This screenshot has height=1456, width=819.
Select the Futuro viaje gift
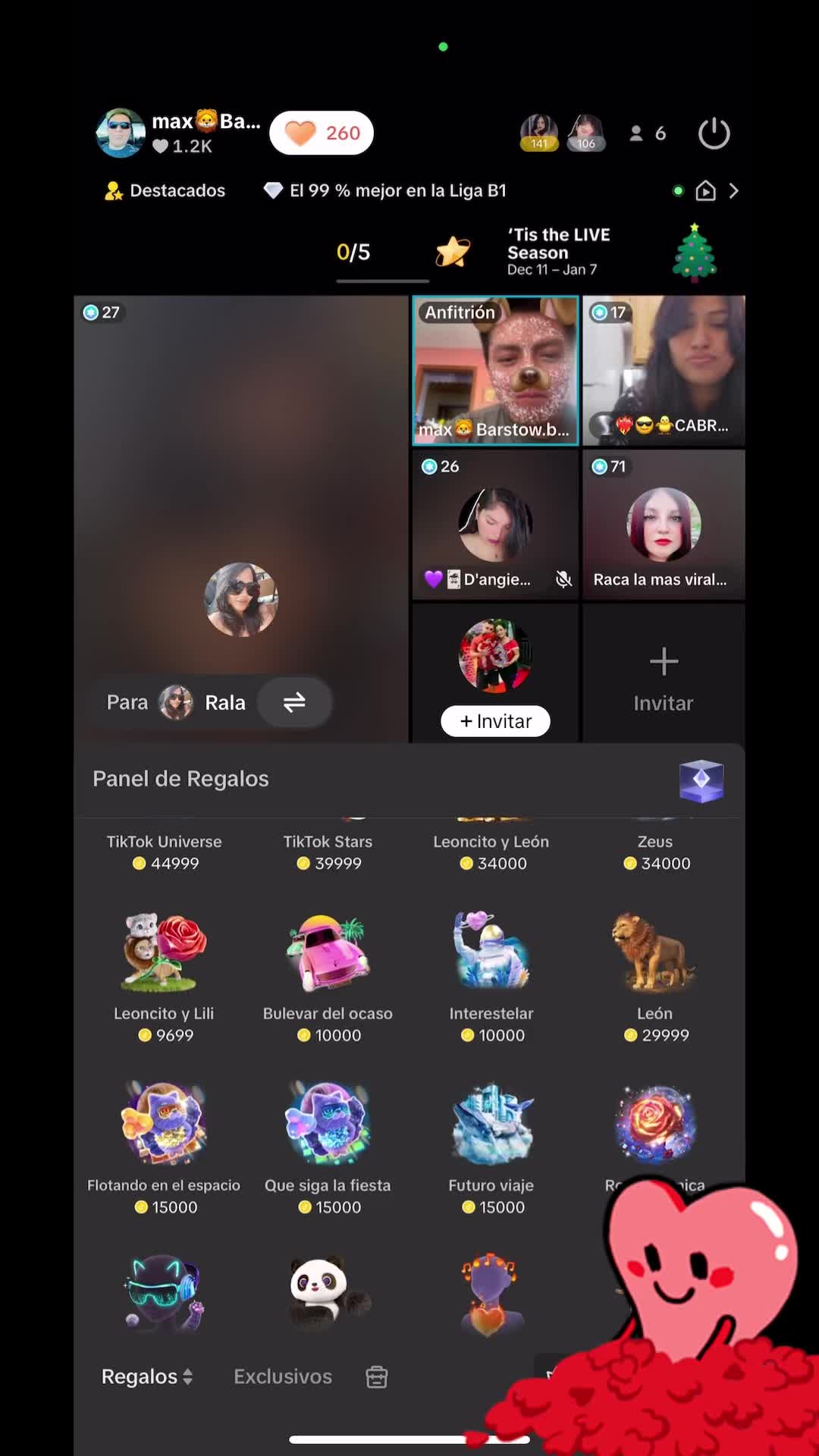pos(491,1145)
